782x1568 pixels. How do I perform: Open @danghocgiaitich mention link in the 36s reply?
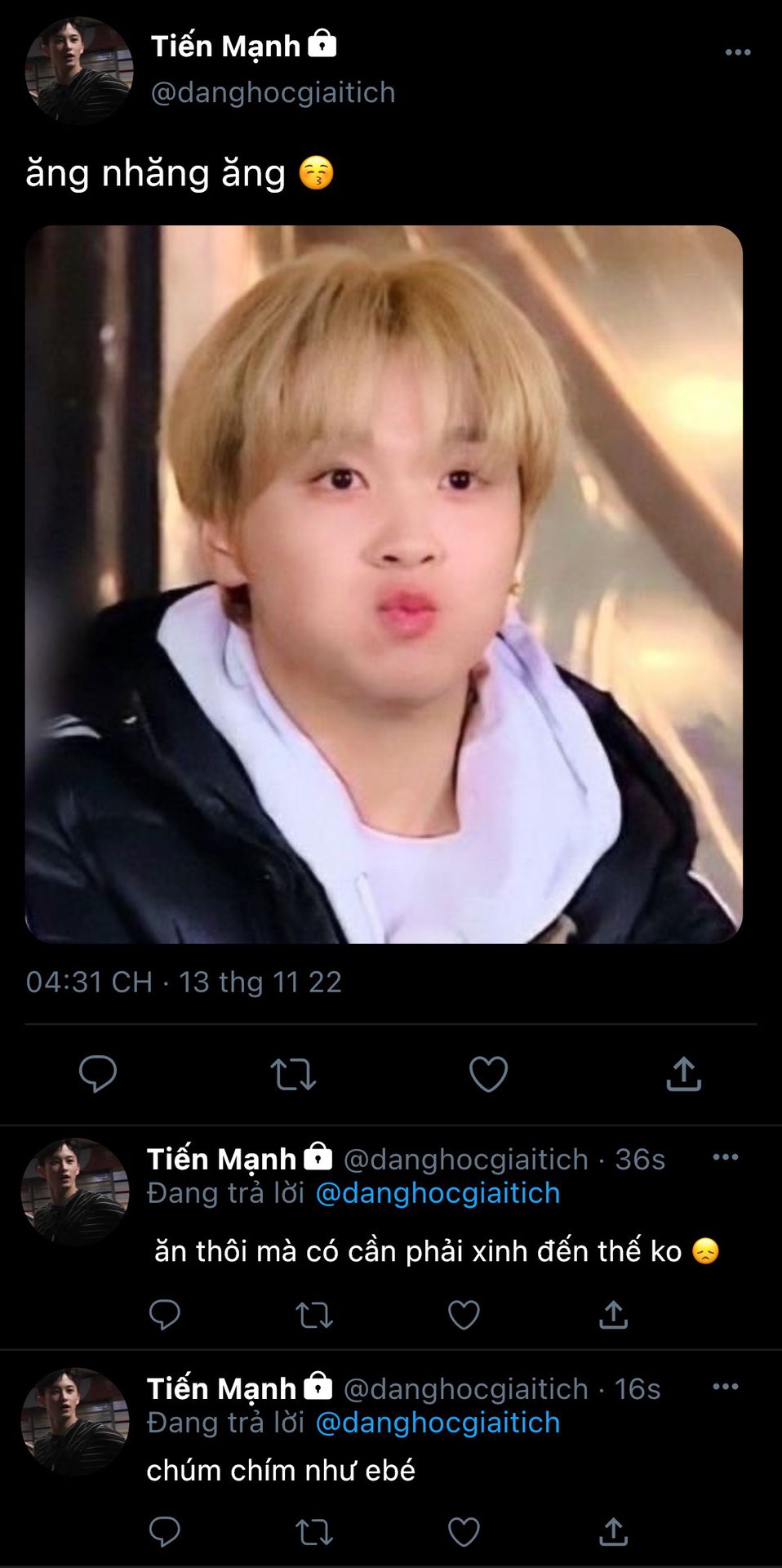(x=438, y=1193)
